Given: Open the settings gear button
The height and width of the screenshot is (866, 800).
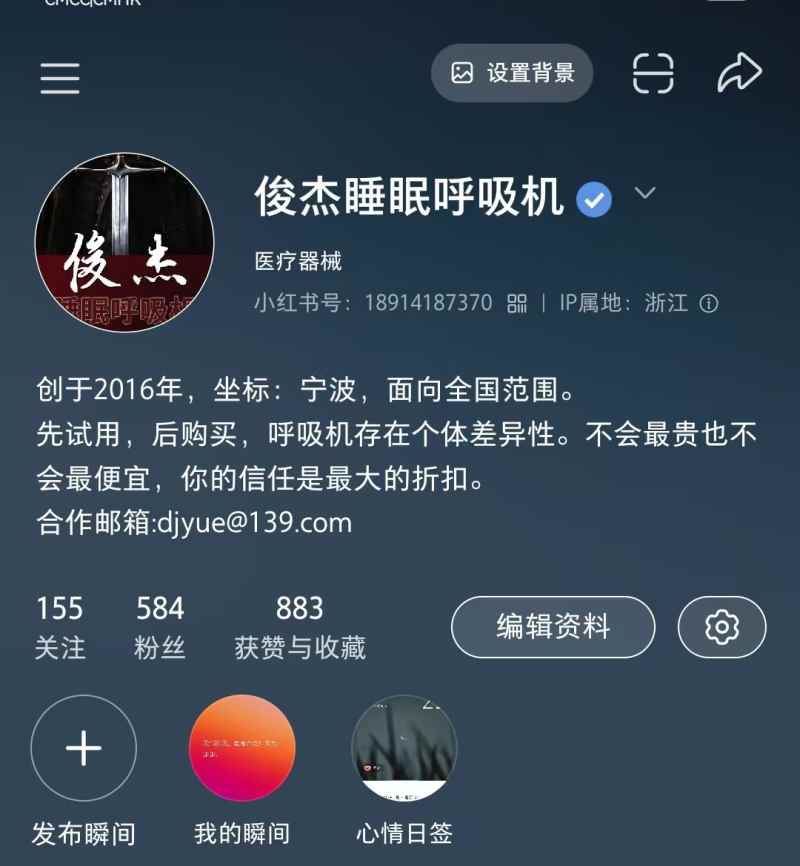Looking at the screenshot, I should point(722,627).
